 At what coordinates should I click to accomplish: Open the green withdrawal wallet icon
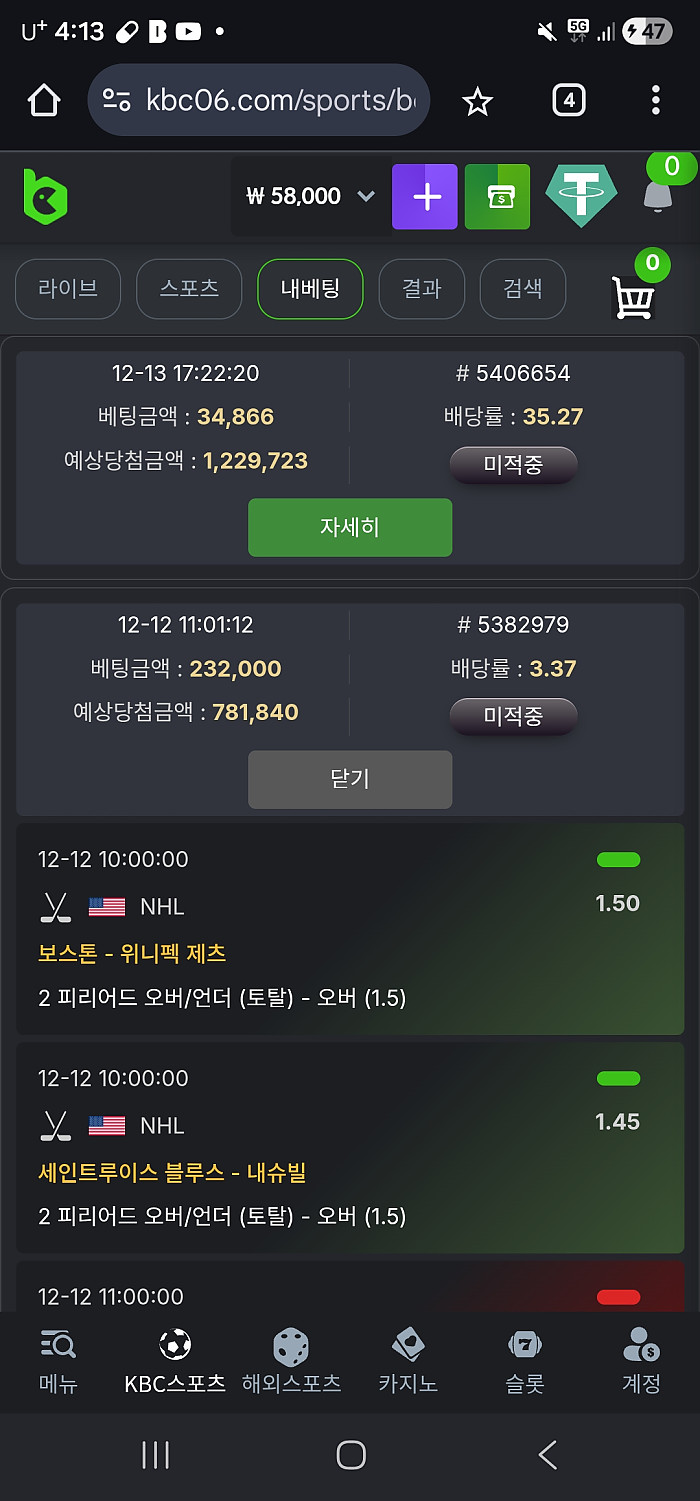tap(497, 196)
